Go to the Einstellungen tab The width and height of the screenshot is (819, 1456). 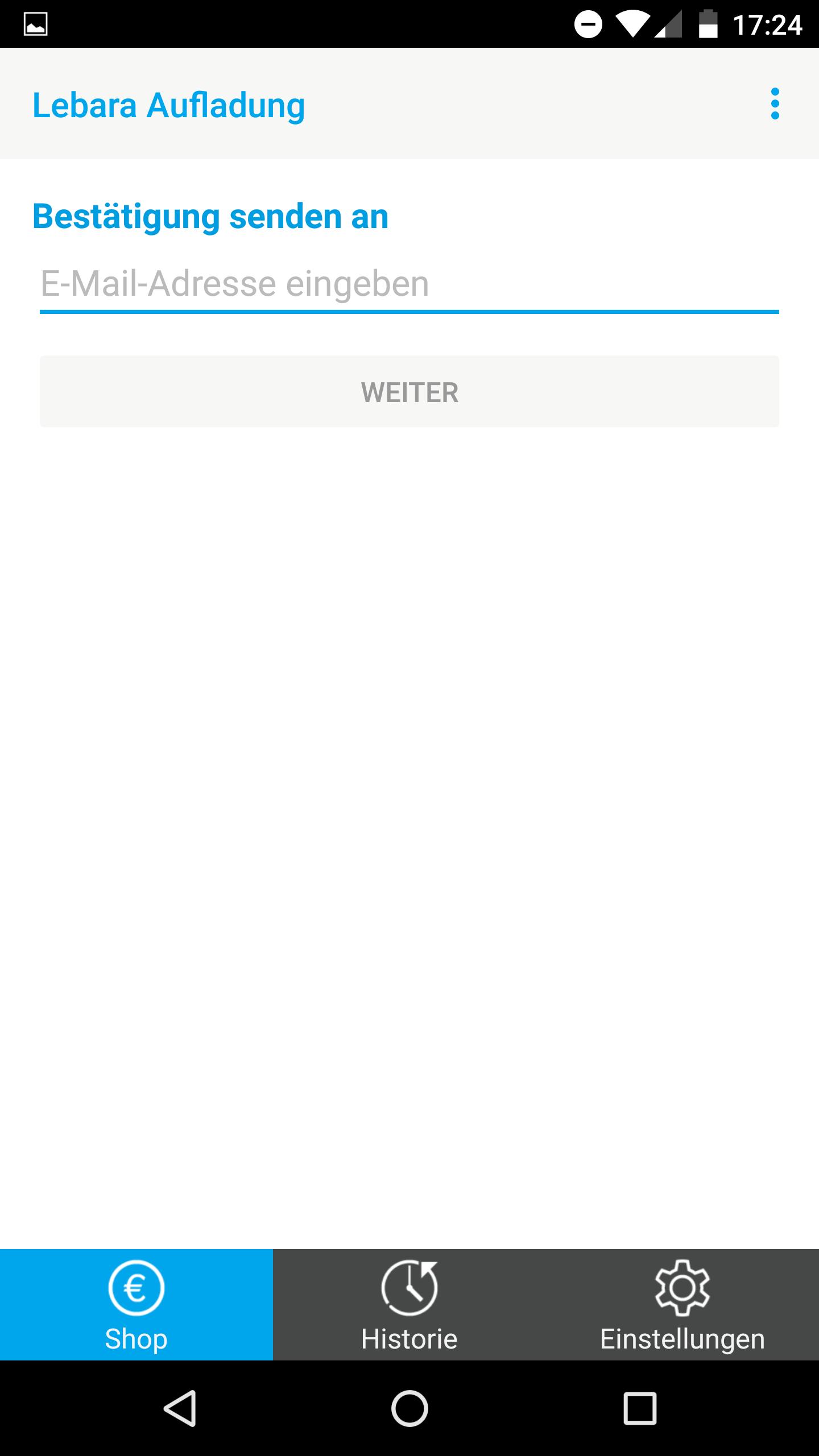[x=682, y=1305]
